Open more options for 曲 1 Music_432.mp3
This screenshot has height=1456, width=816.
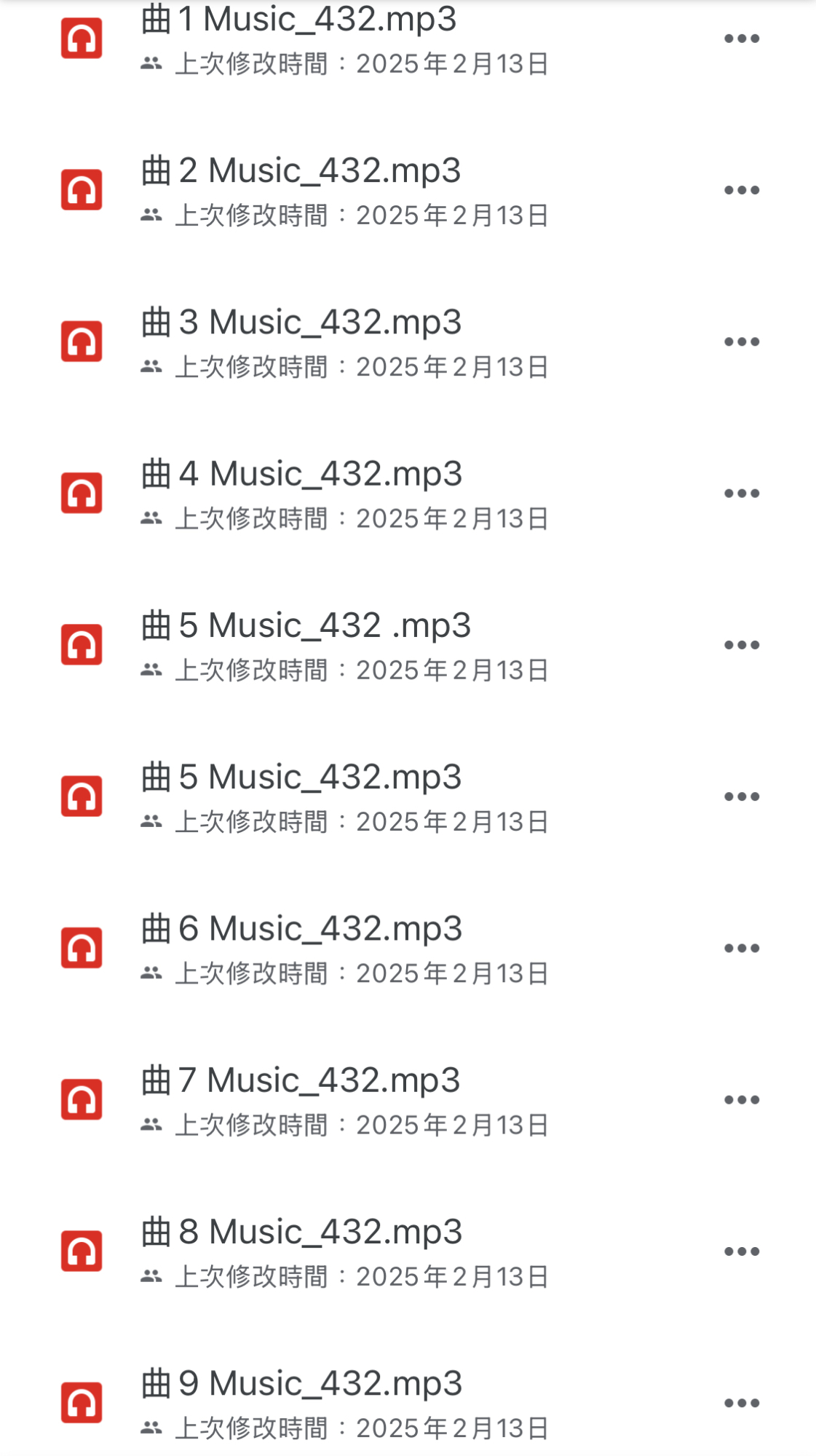[742, 39]
